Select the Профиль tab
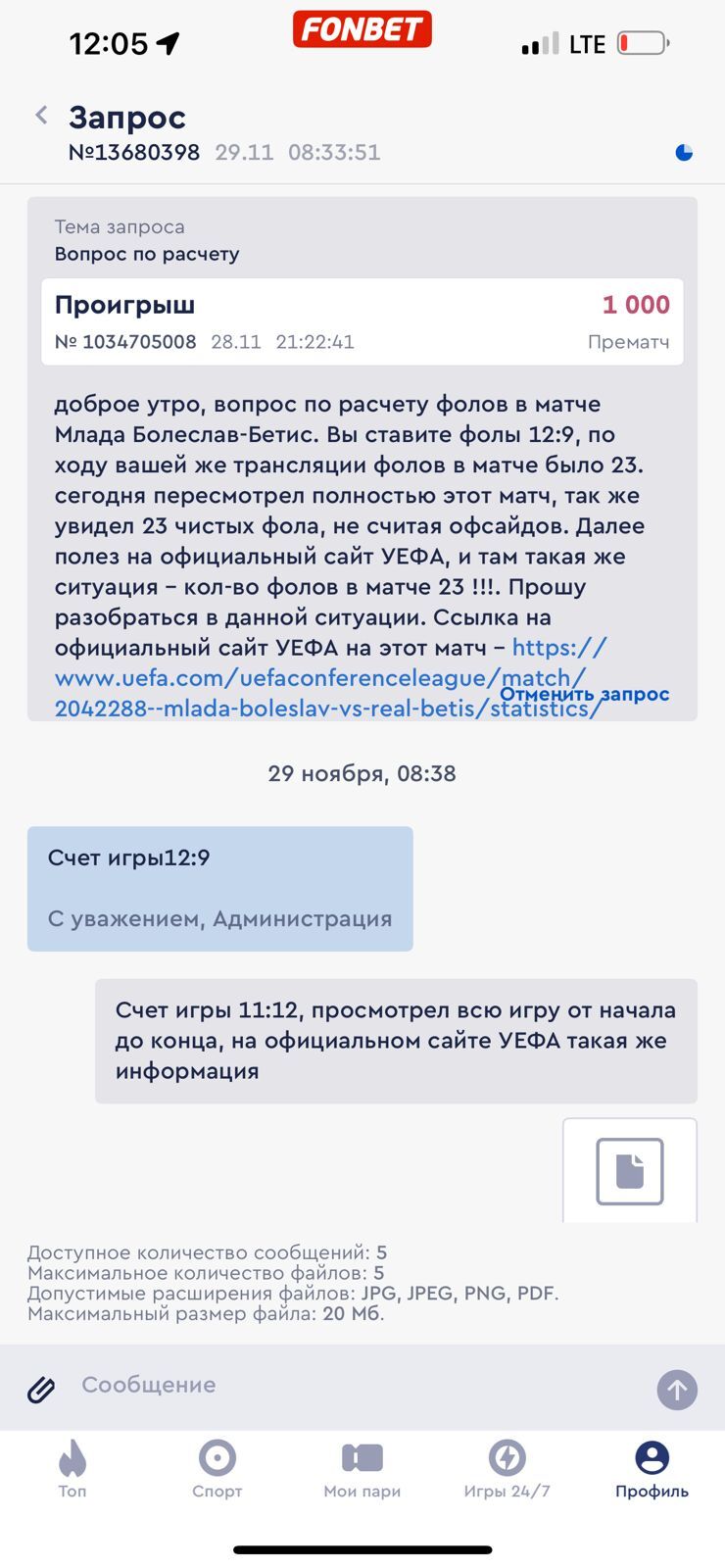Screen dimensions: 725x1568 point(652,1469)
